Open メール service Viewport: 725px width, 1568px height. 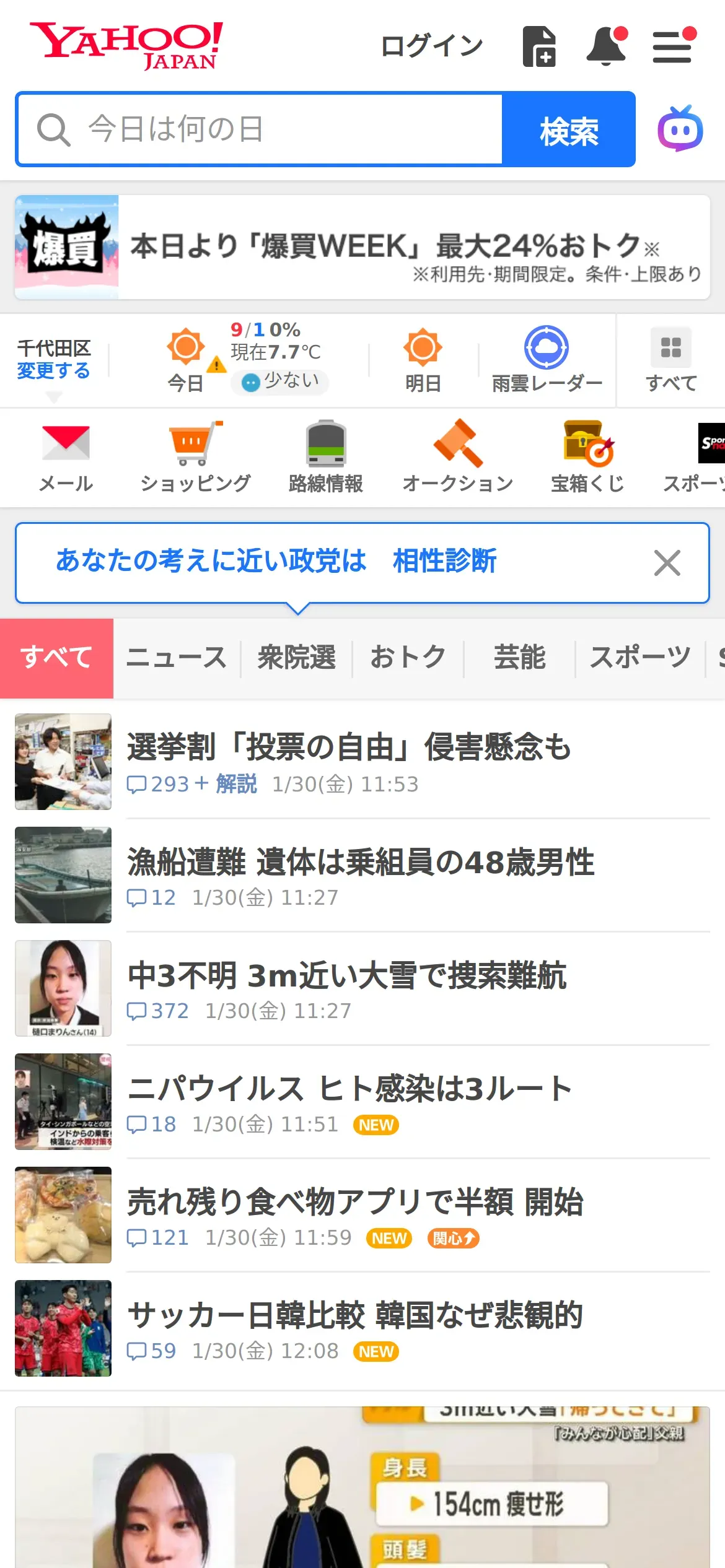point(66,458)
